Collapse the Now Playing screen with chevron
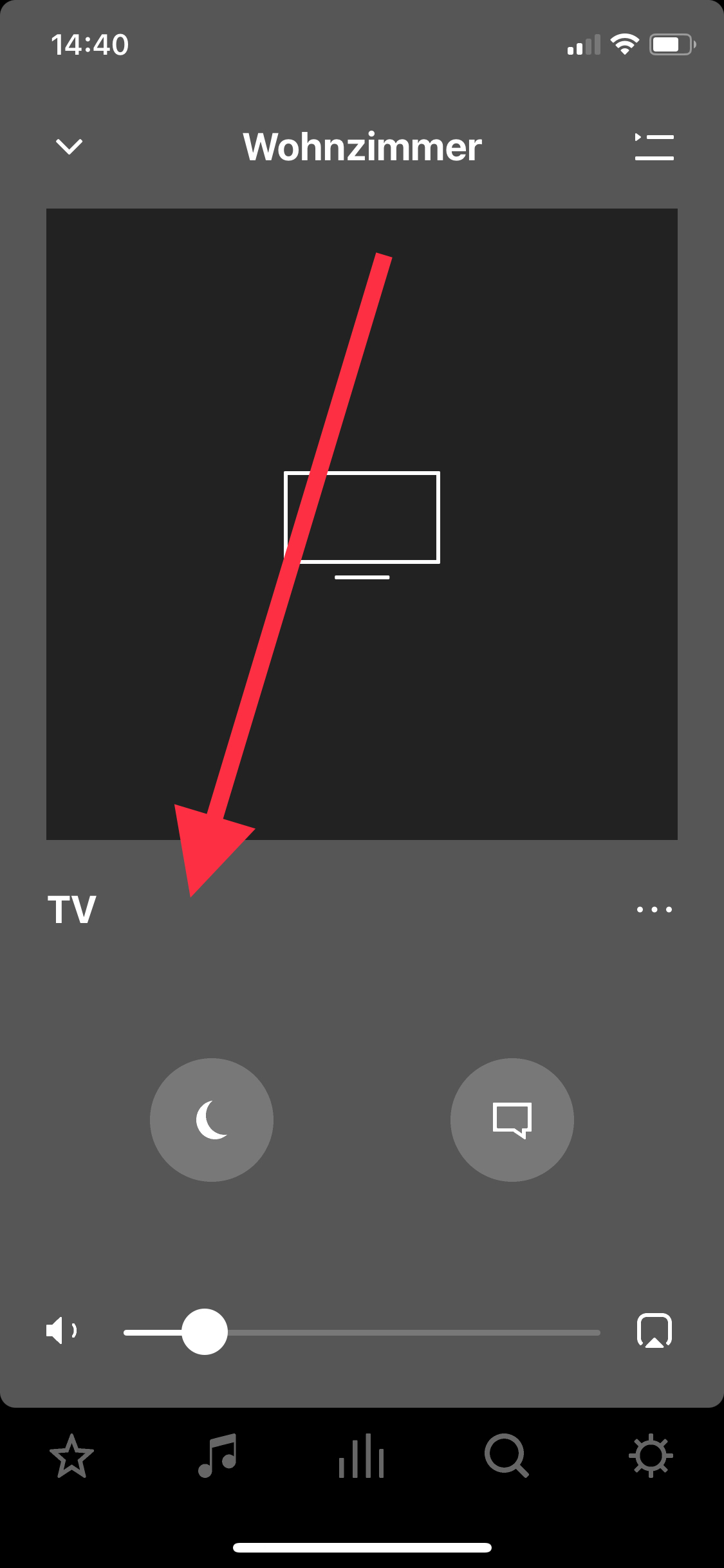The image size is (724, 1568). [69, 147]
